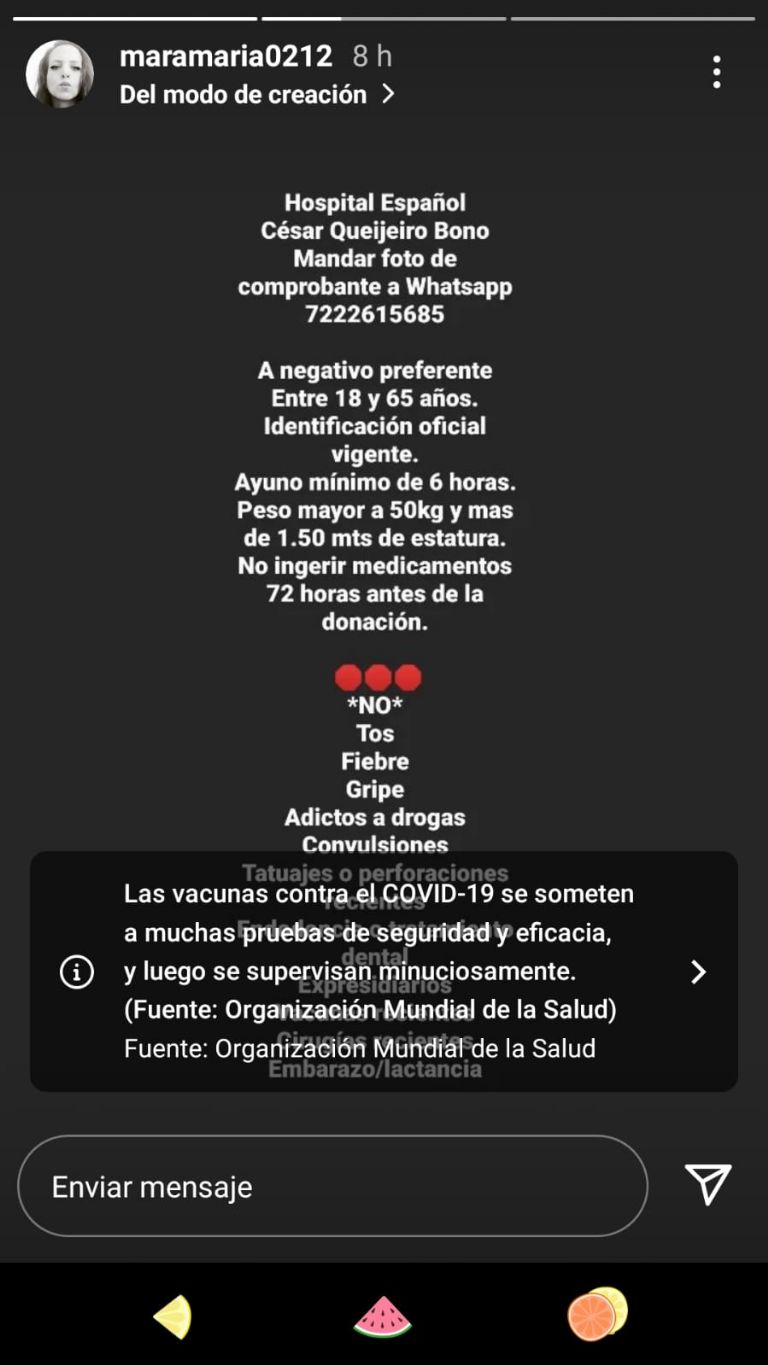Expand the COVID-19 information banner
The image size is (768, 1365).
point(380,971)
